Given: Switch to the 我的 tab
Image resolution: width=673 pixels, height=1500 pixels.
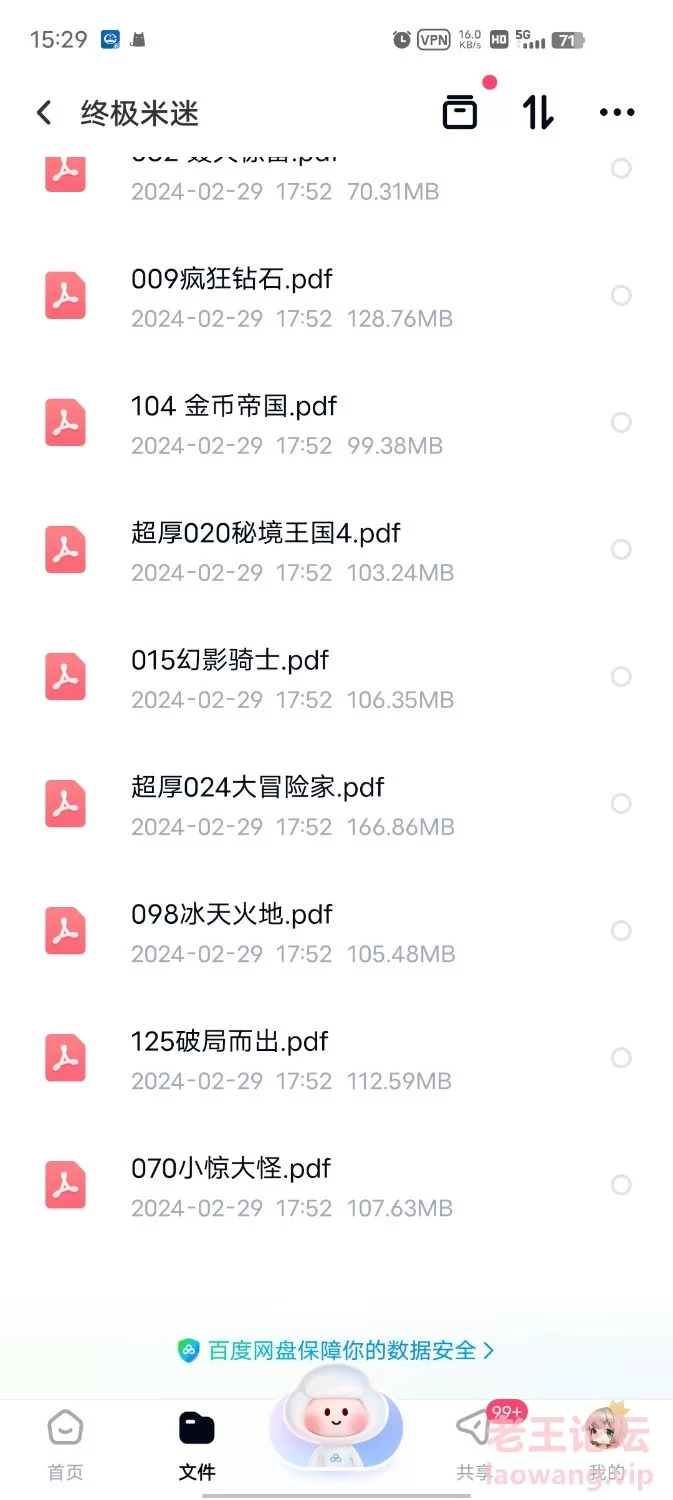Looking at the screenshot, I should coord(606,1445).
